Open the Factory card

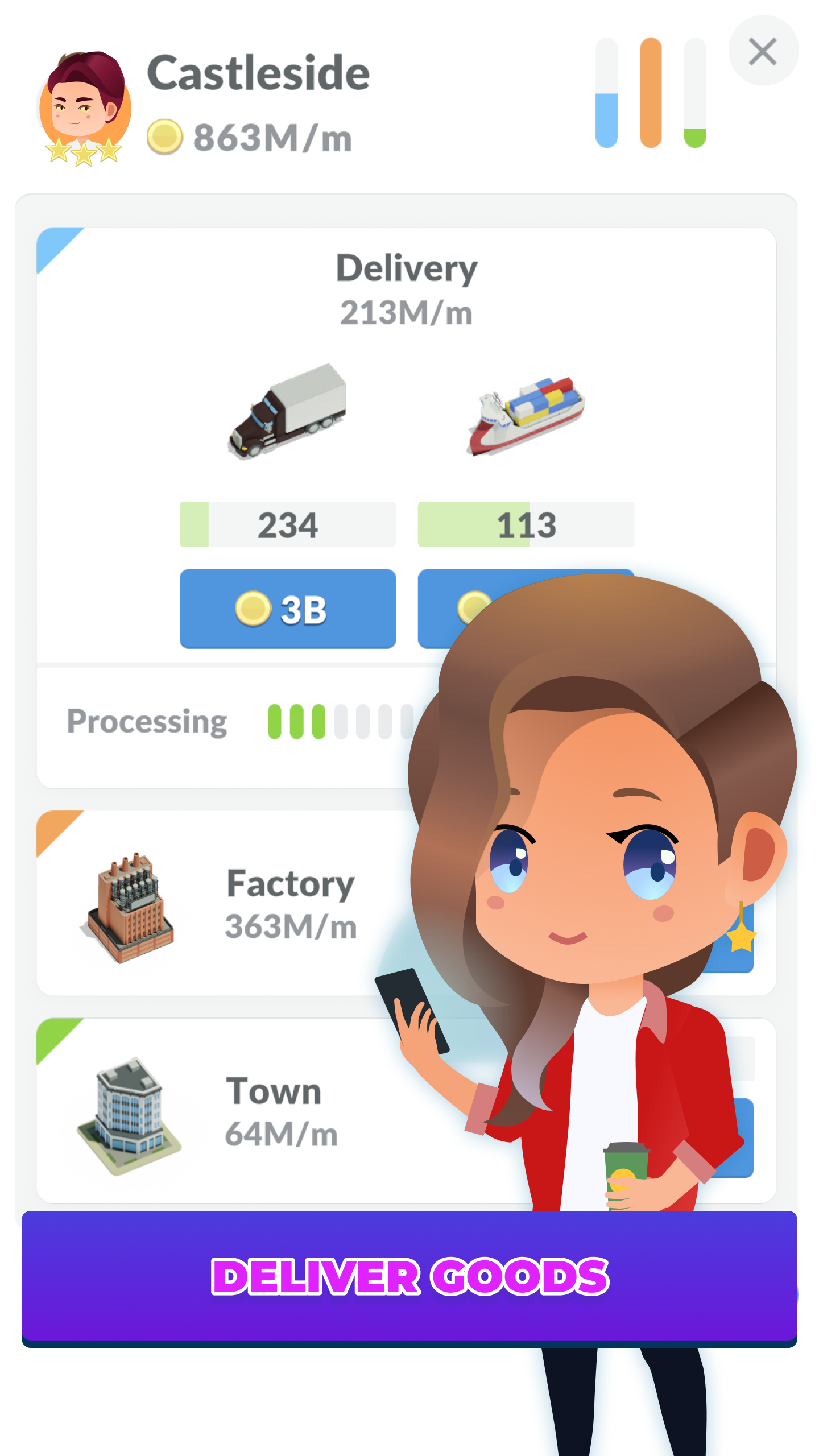[227, 904]
